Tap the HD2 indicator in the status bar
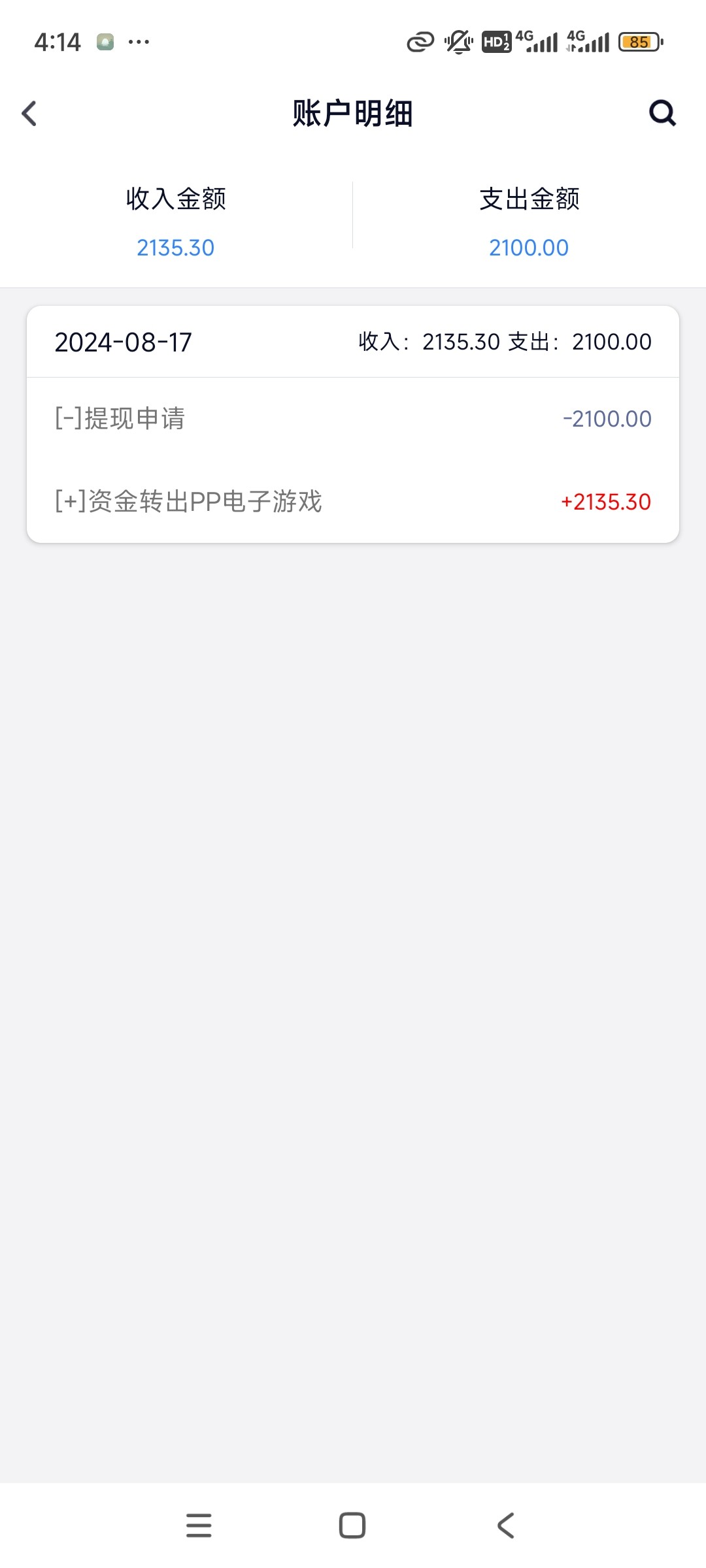This screenshot has height=1568, width=706. tap(497, 42)
